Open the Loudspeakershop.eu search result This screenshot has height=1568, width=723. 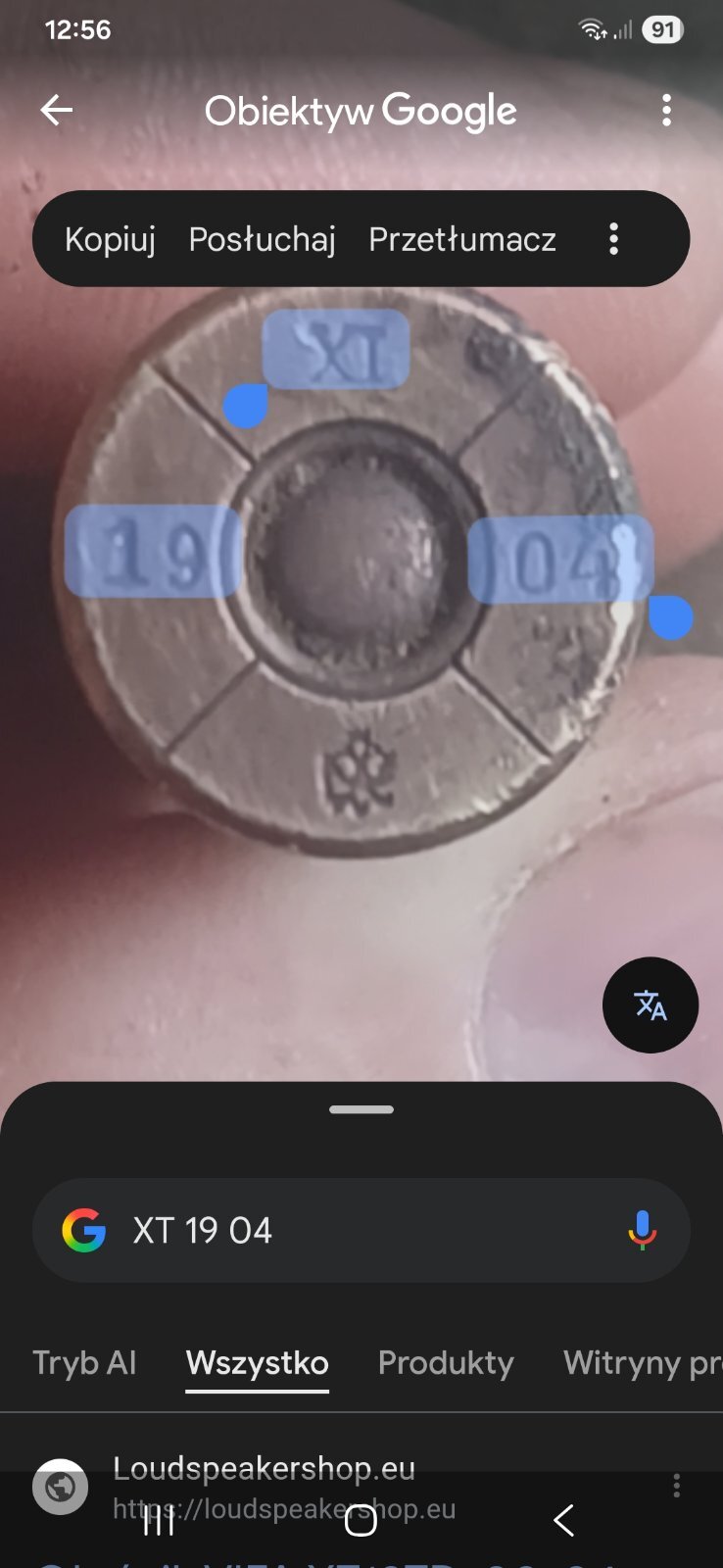pos(264,1468)
